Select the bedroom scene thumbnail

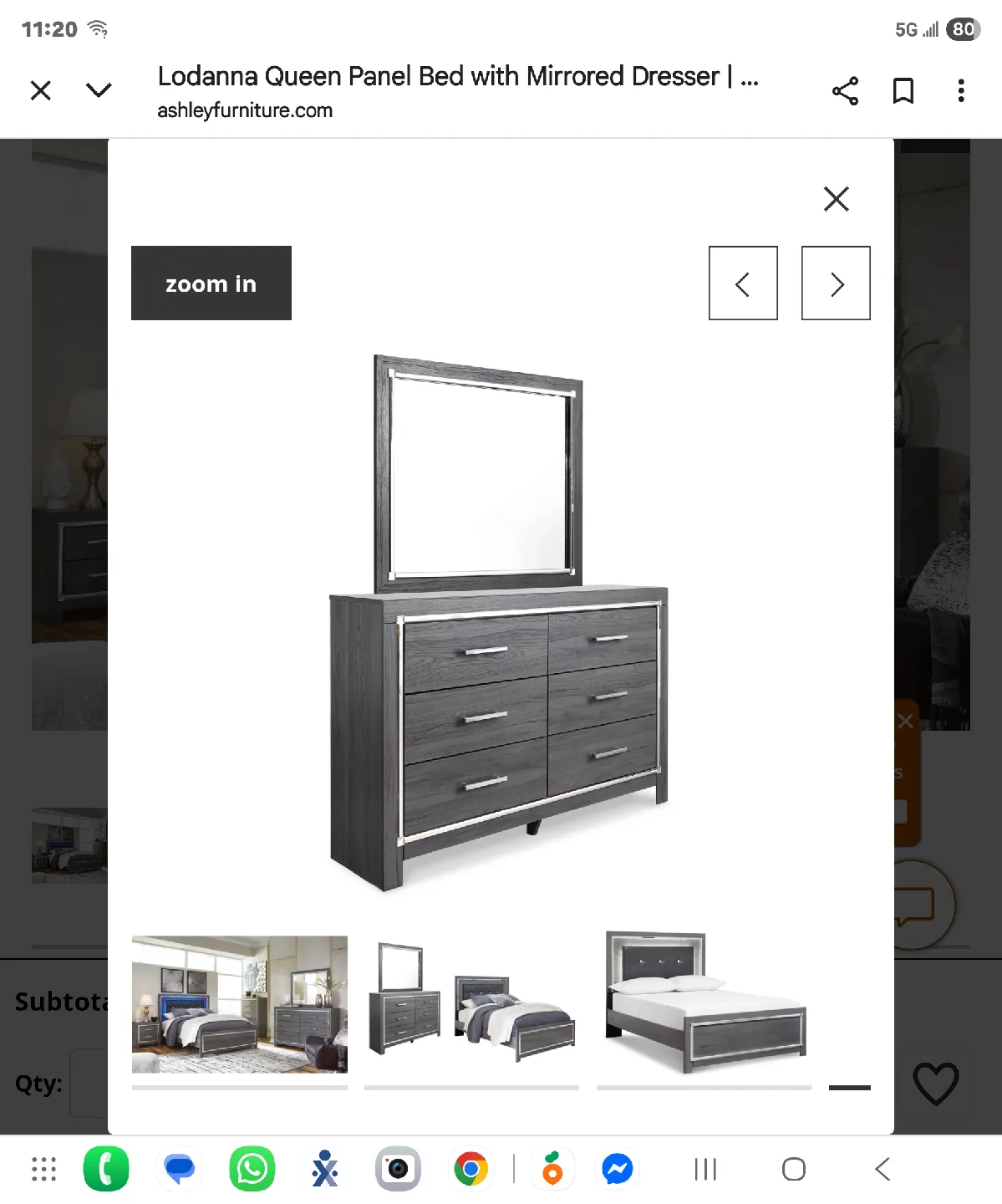pos(240,1004)
